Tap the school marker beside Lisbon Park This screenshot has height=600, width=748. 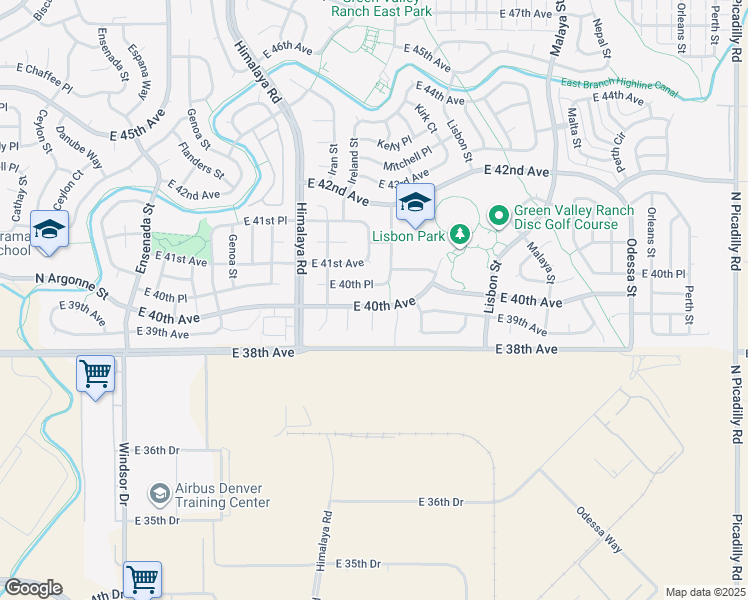(x=415, y=203)
